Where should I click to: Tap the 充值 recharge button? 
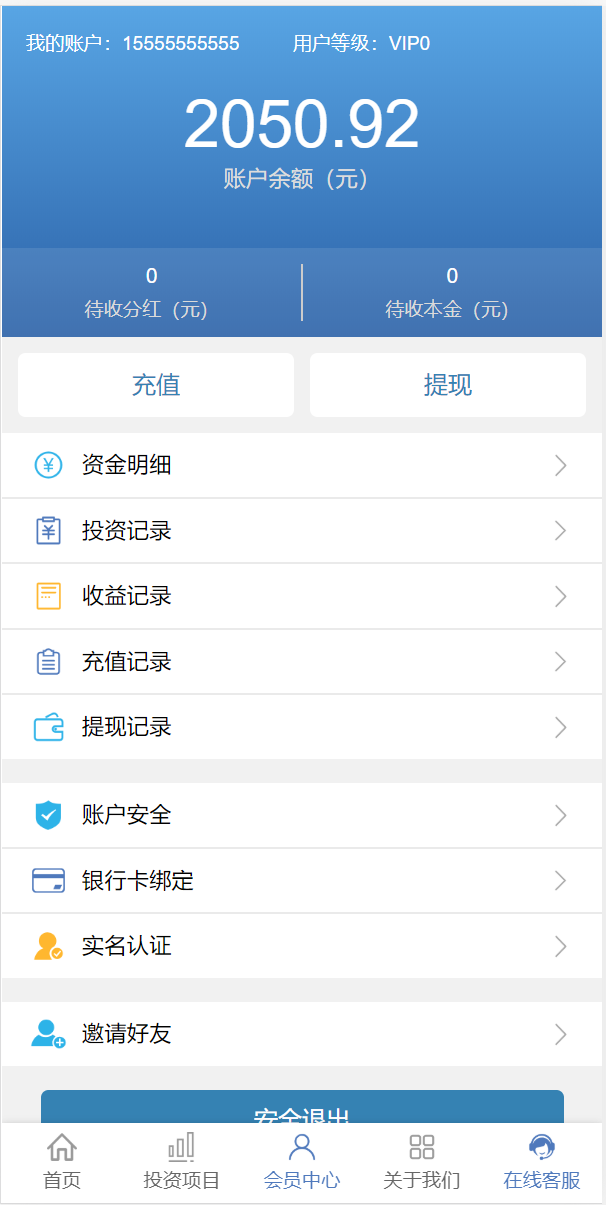pyautogui.click(x=156, y=385)
